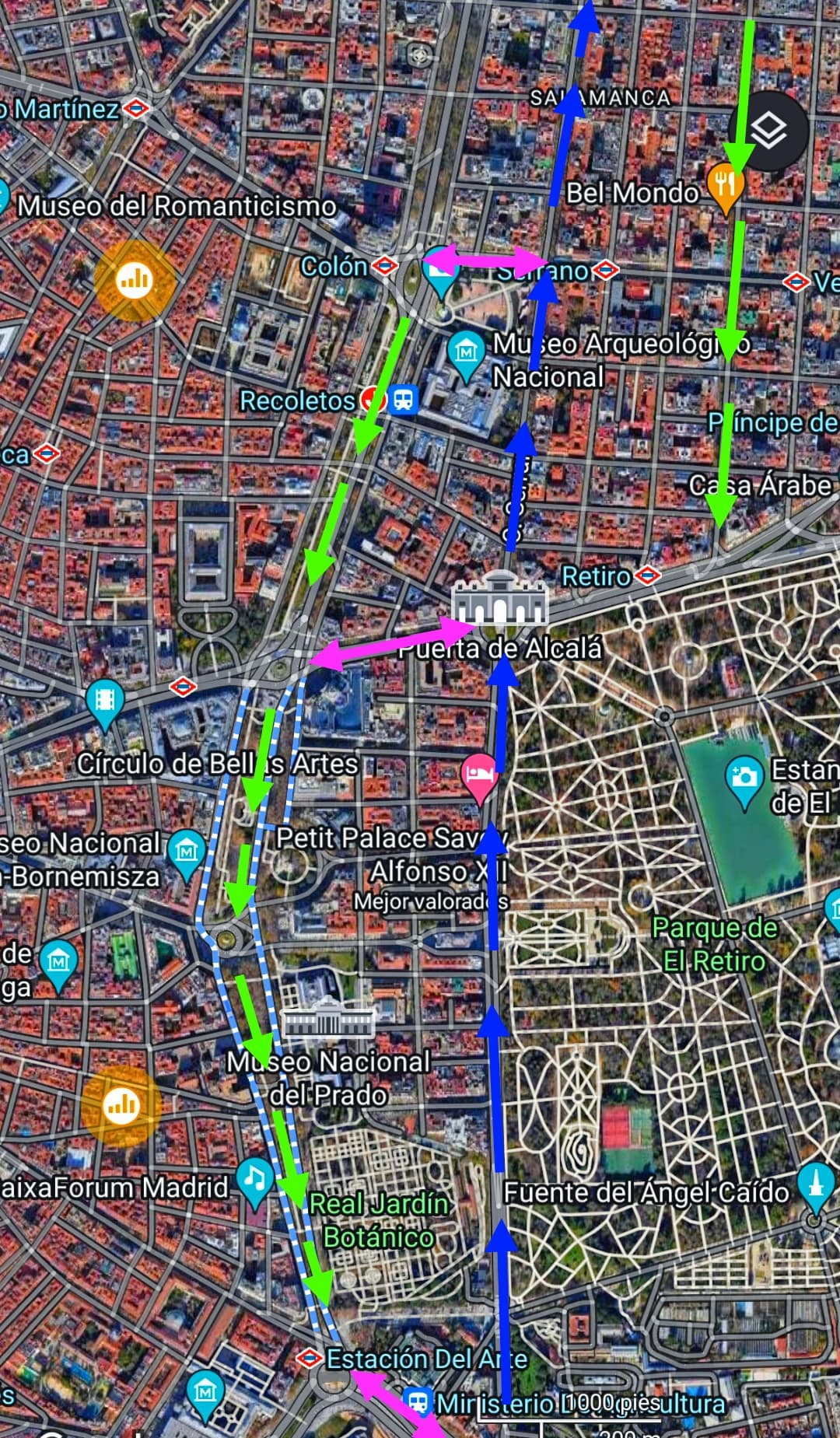Open the Museo Arqueológico Nacional marker

coord(467,356)
